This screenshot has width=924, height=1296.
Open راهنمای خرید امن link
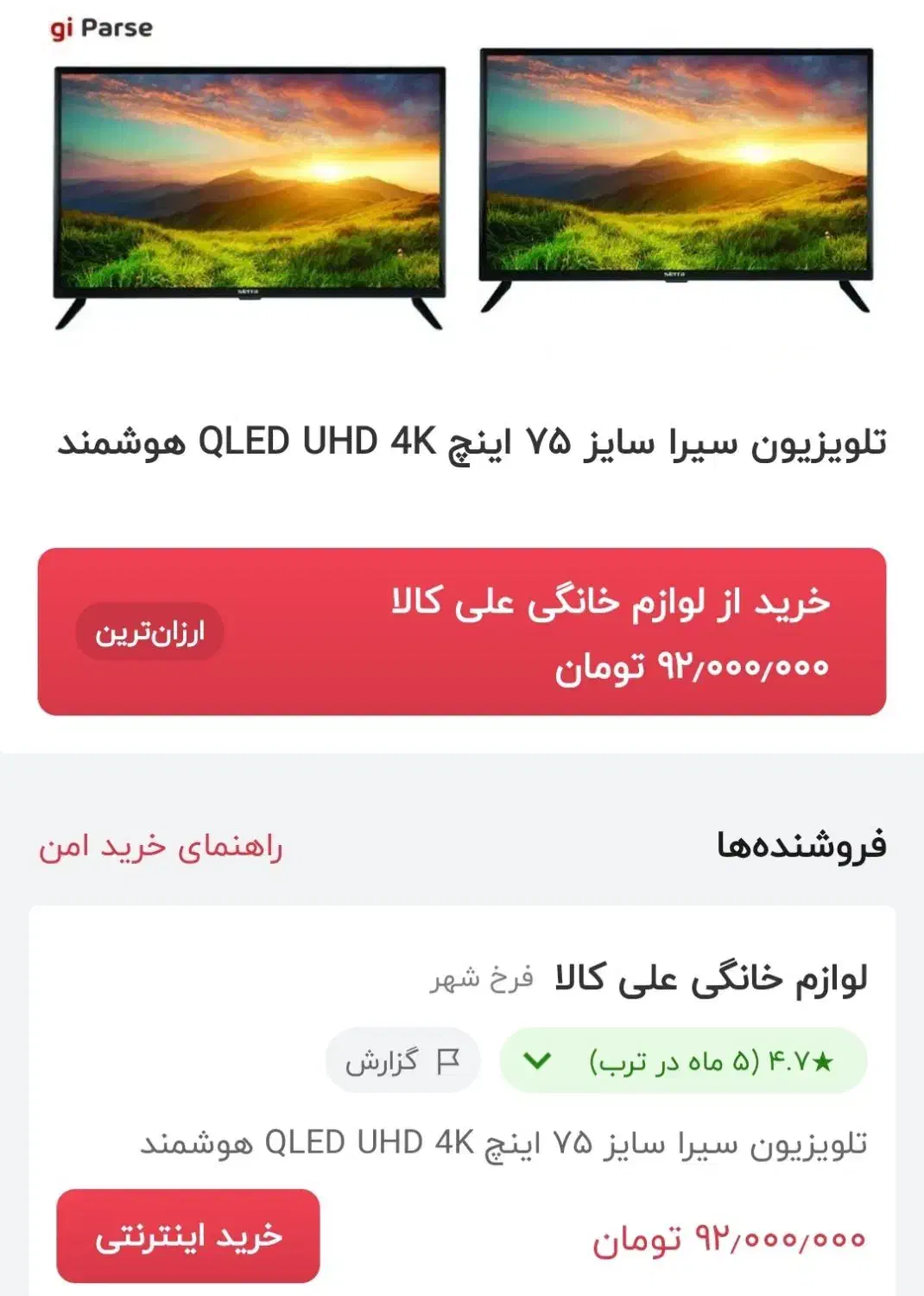[x=161, y=846]
